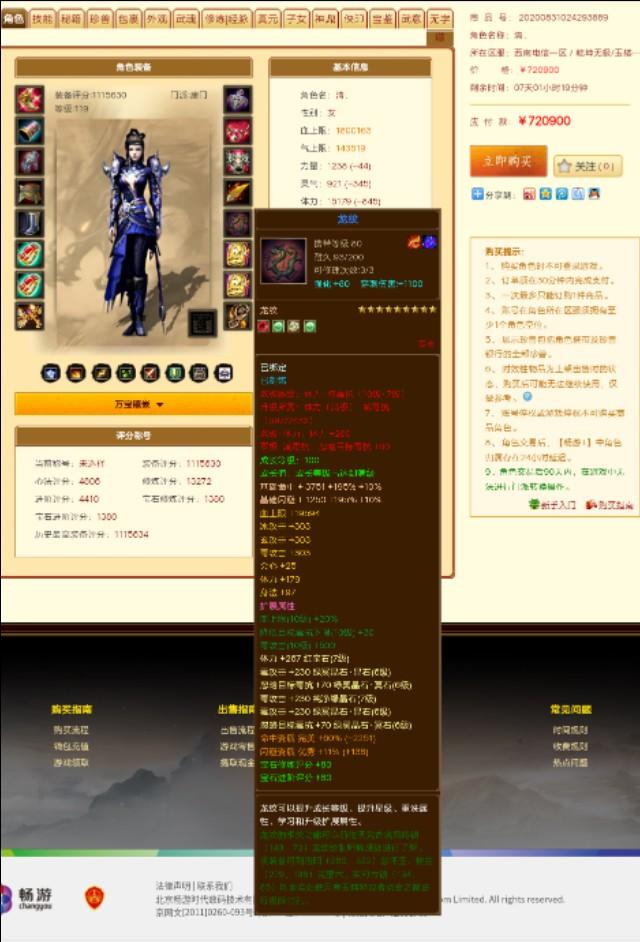The width and height of the screenshot is (640, 942).
Task: Switch to the 珍兽 tab
Action: click(x=99, y=18)
